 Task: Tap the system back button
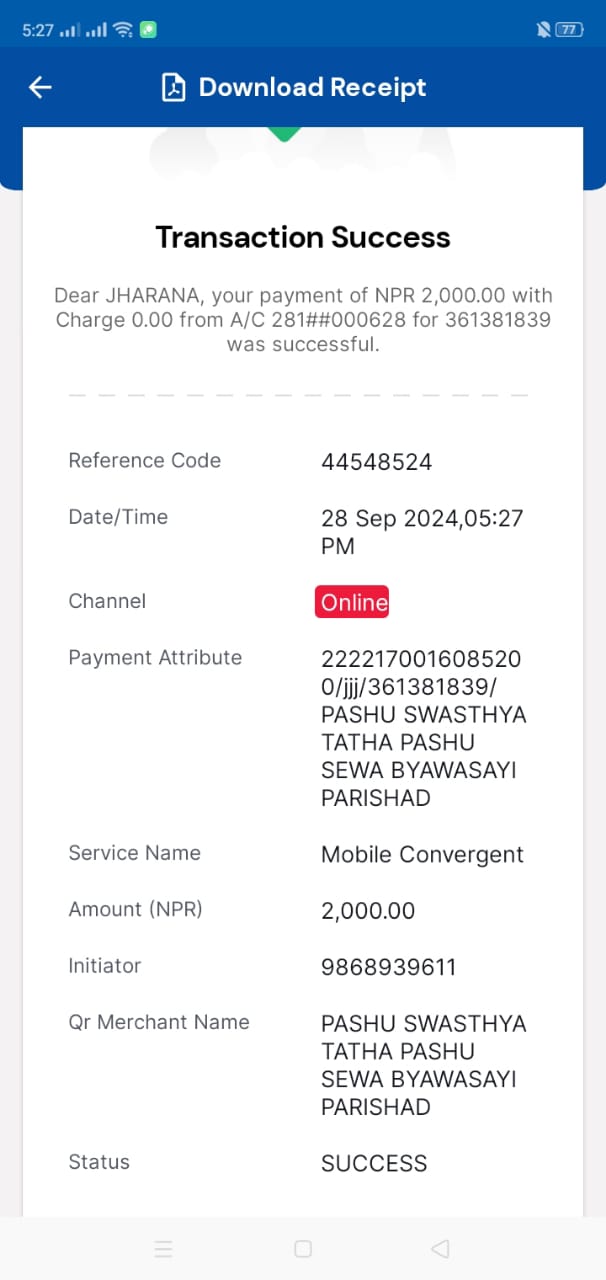pos(440,1248)
